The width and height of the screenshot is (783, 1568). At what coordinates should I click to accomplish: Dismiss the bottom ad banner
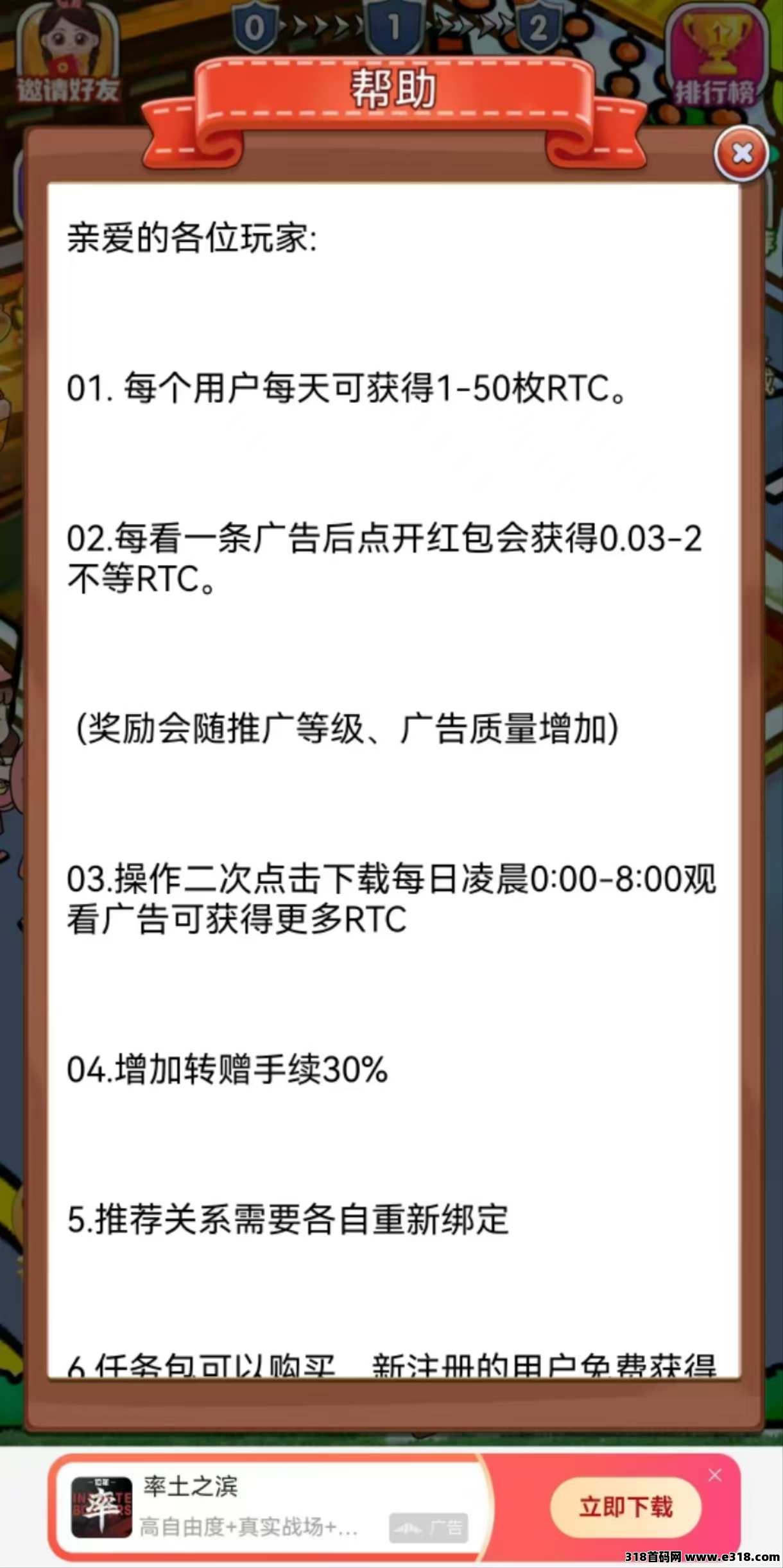[715, 1475]
